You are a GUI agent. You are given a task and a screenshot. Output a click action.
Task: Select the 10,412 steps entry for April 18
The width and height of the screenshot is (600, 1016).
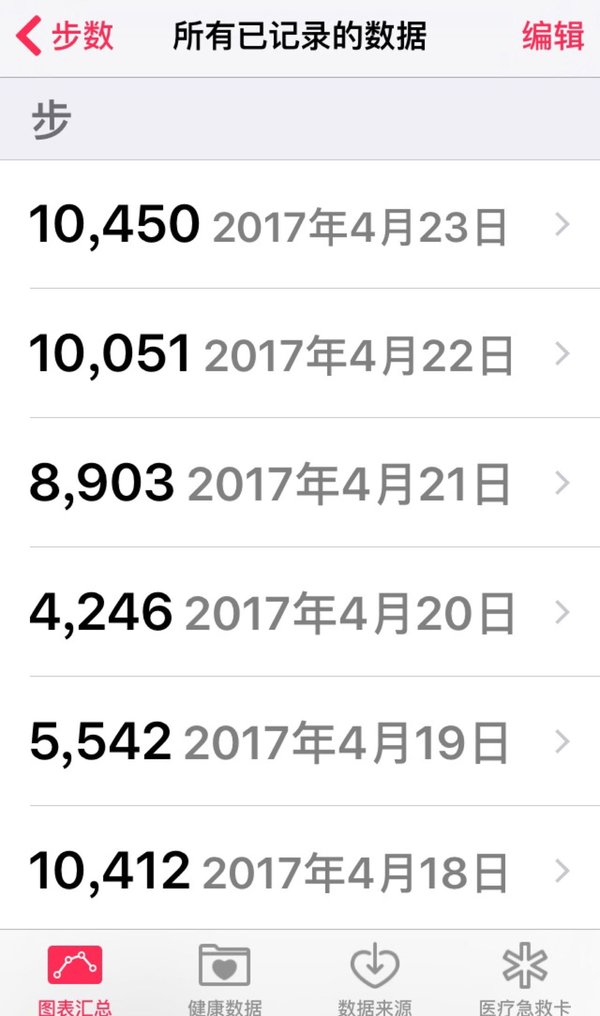tap(300, 868)
